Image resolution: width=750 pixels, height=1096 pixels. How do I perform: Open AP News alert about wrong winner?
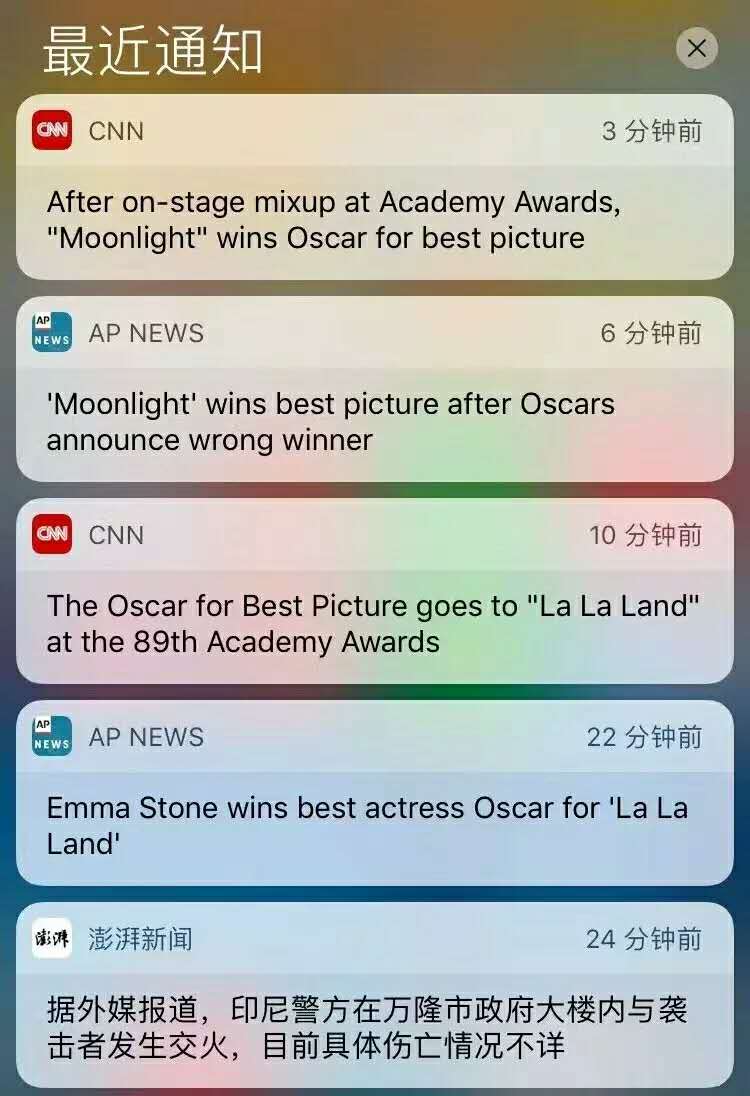click(x=375, y=389)
